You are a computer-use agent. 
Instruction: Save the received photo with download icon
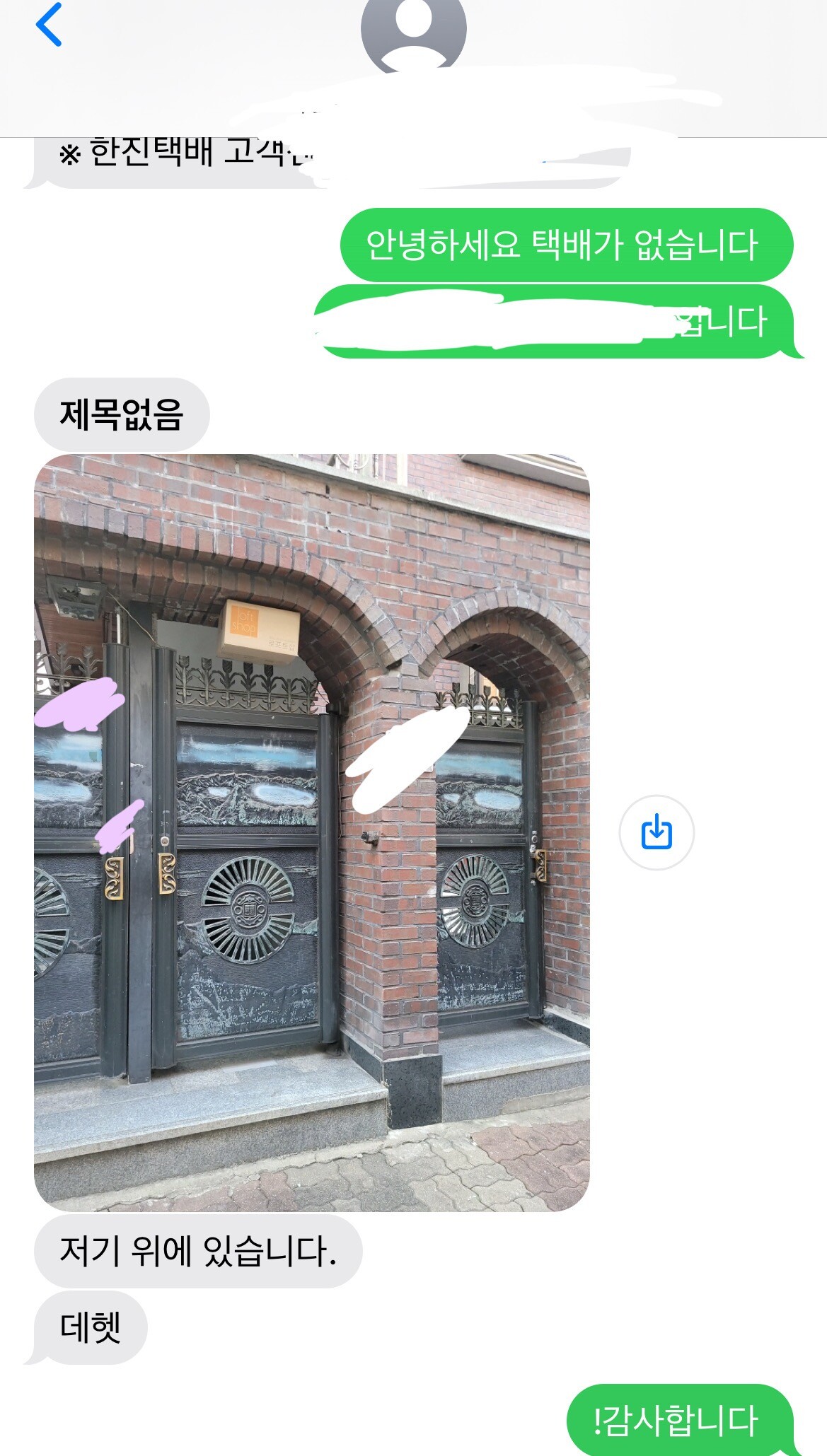[656, 832]
